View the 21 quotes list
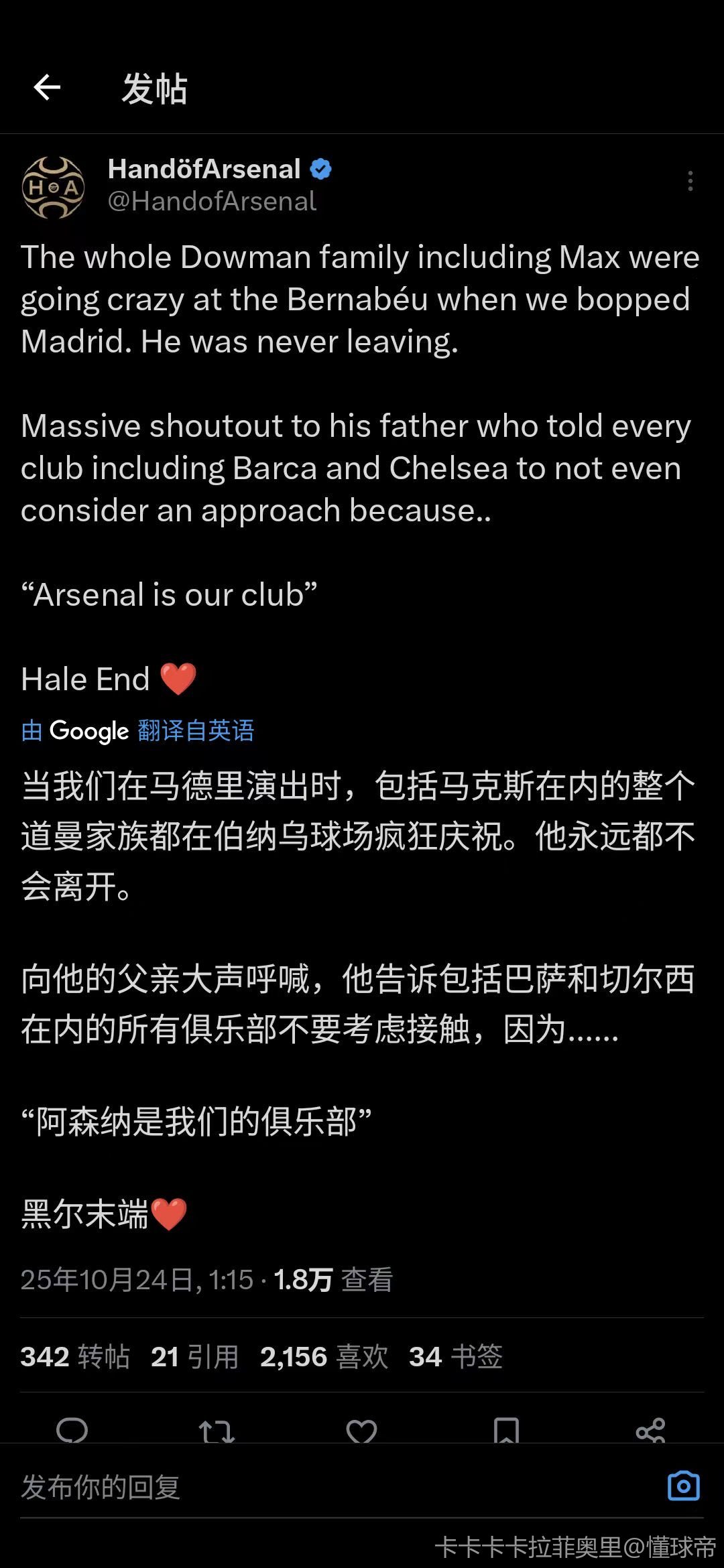Image resolution: width=724 pixels, height=1568 pixels. coord(194,1356)
